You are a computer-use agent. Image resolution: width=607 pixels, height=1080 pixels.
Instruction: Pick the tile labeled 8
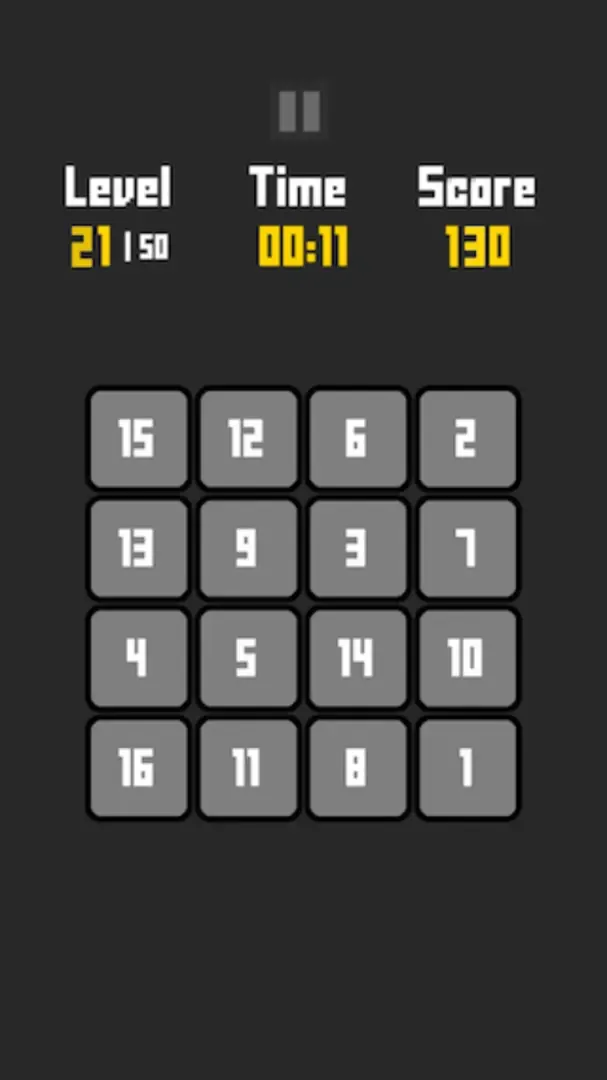[357, 768]
